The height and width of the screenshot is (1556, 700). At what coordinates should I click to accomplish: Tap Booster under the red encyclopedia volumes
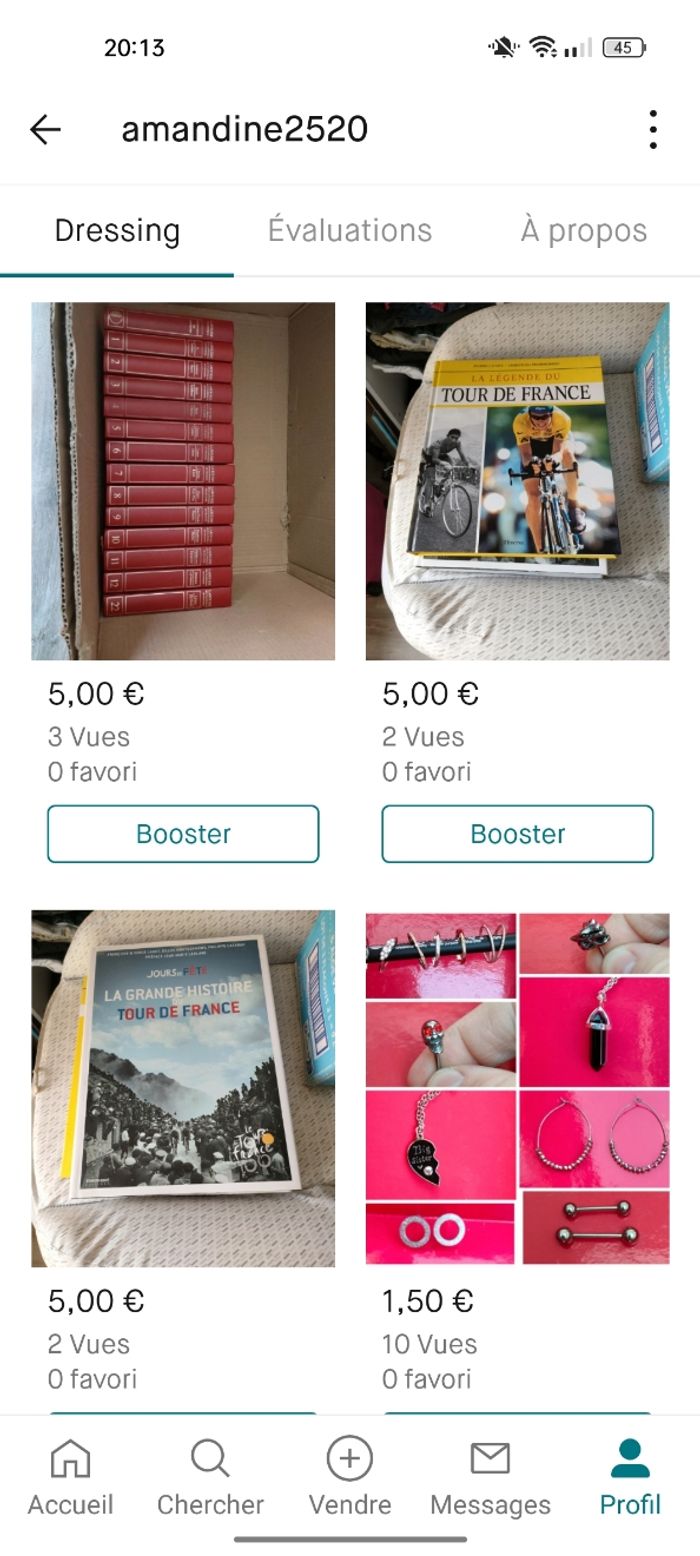point(183,834)
